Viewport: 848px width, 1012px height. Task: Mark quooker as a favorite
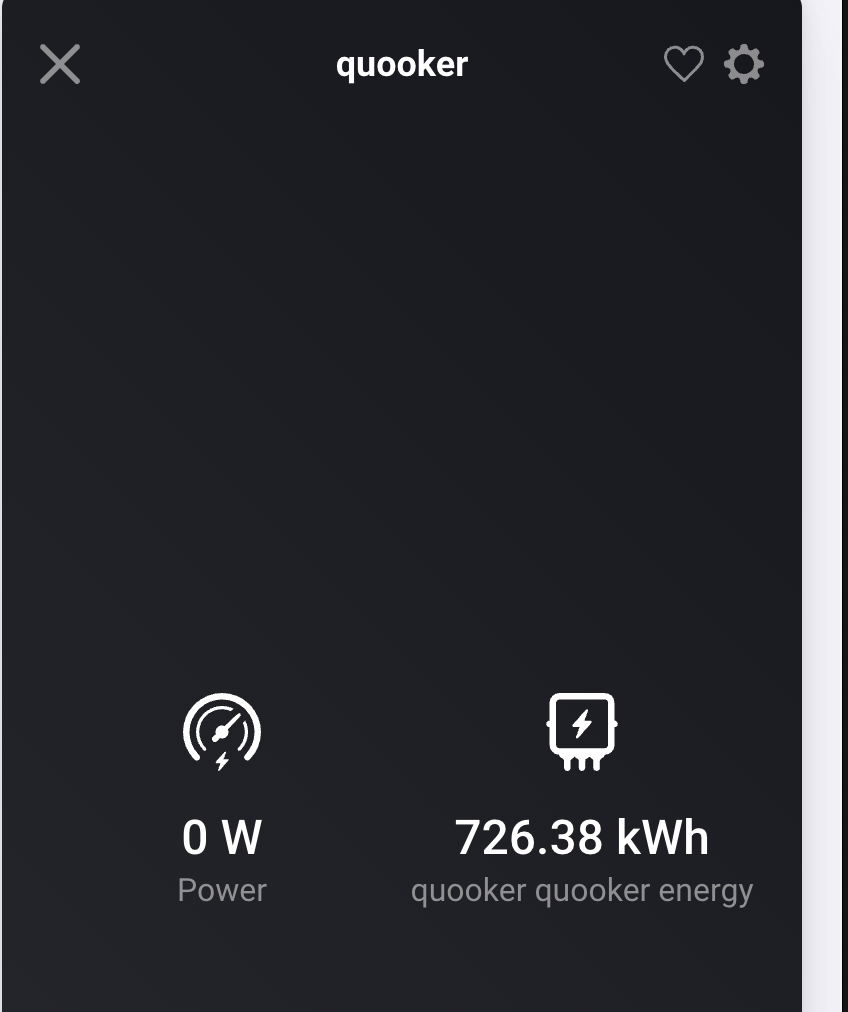684,65
